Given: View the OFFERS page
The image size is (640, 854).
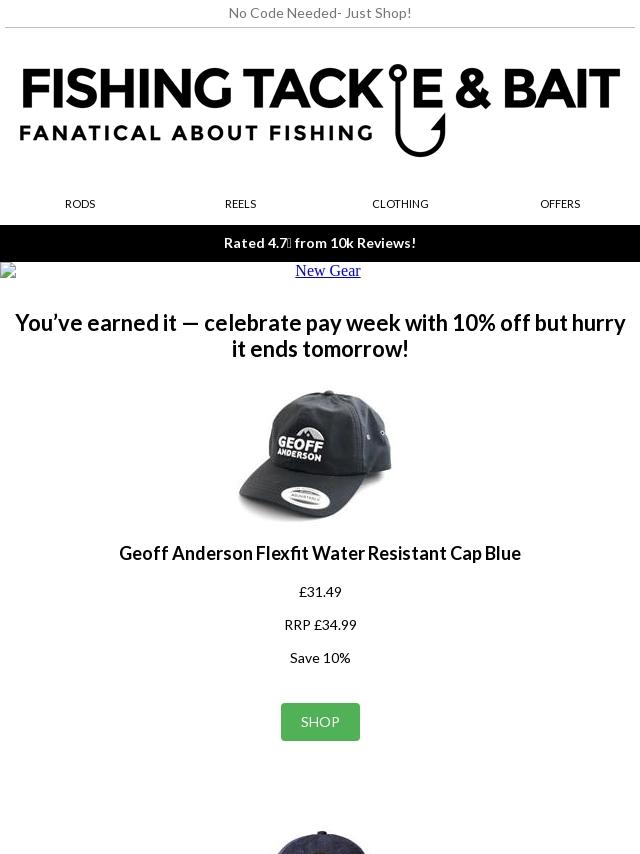Looking at the screenshot, I should pos(560,204).
